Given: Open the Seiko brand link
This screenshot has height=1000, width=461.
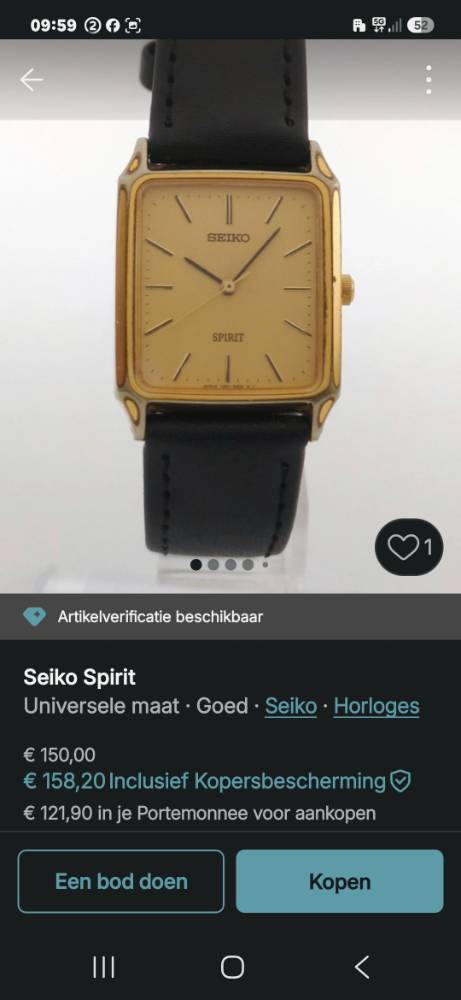Looking at the screenshot, I should coord(291,706).
